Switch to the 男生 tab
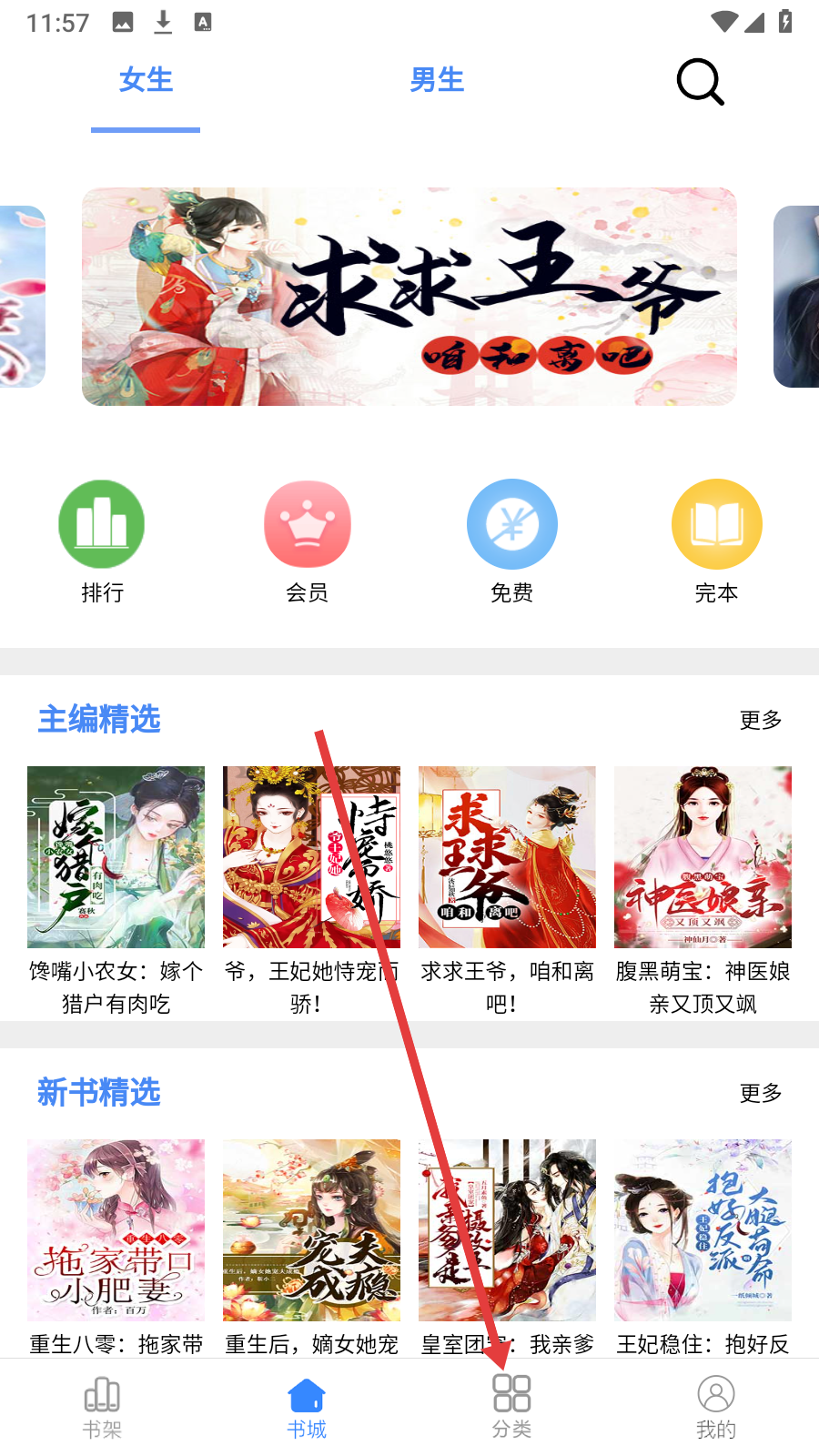 coord(437,80)
